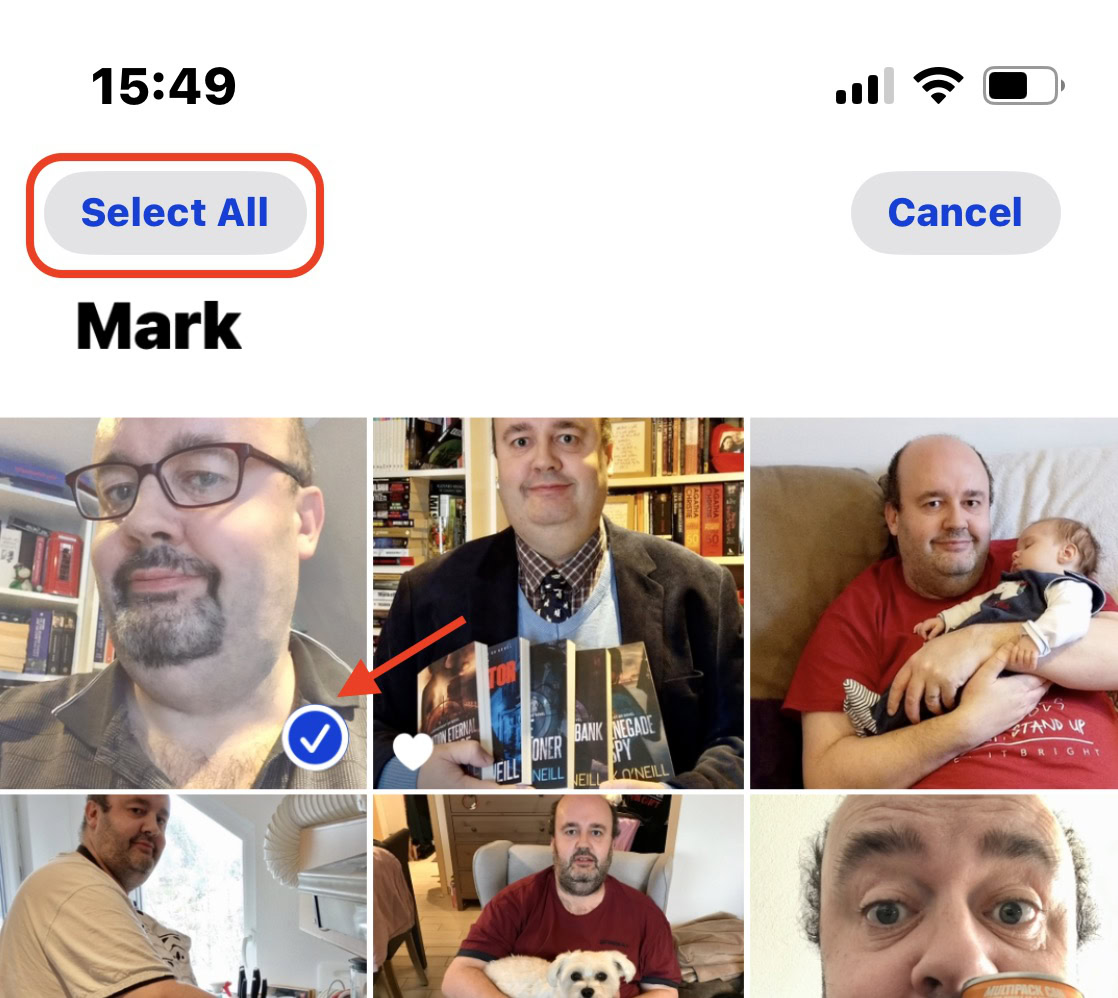Select the photo with the white dog
1118x998 pixels.
(x=558, y=896)
